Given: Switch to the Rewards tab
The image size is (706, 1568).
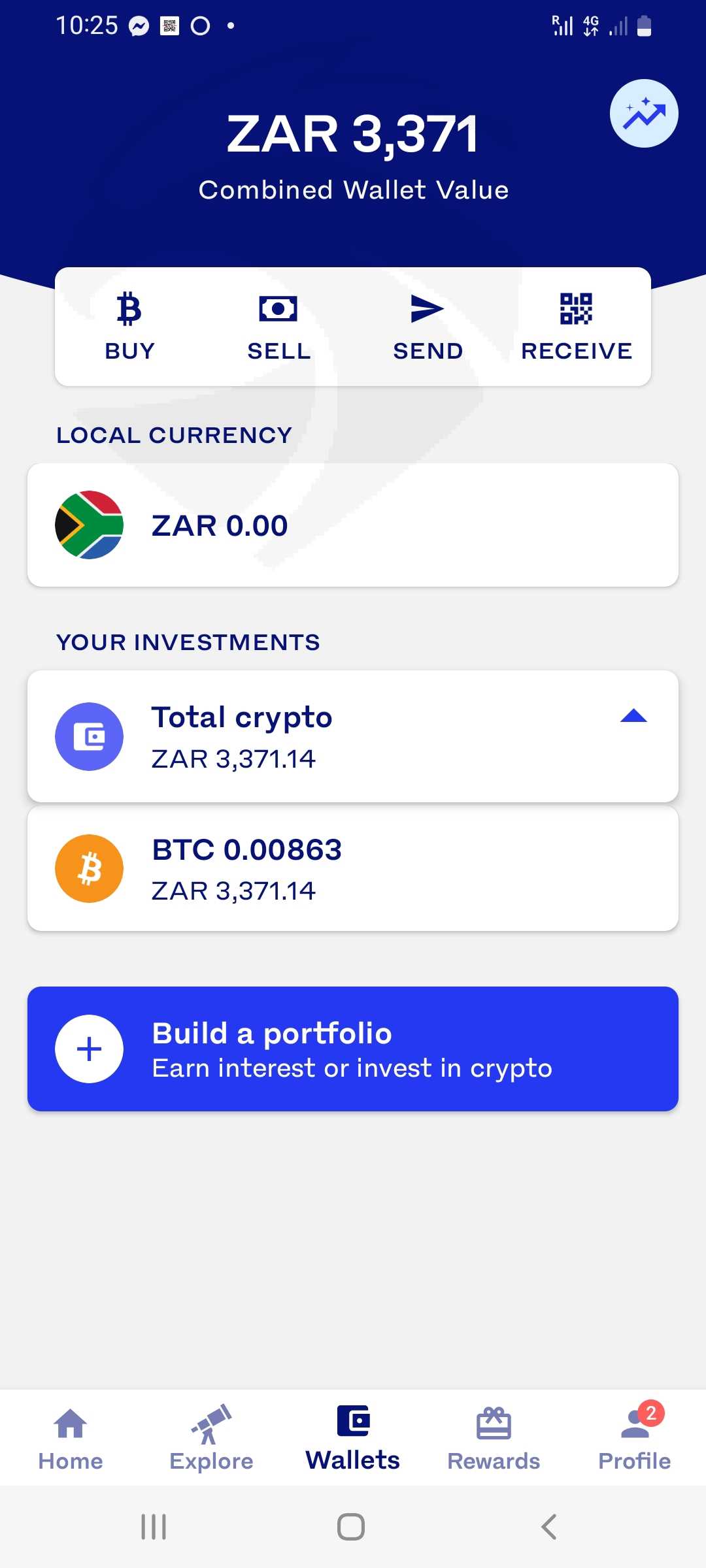Looking at the screenshot, I should point(494,1438).
